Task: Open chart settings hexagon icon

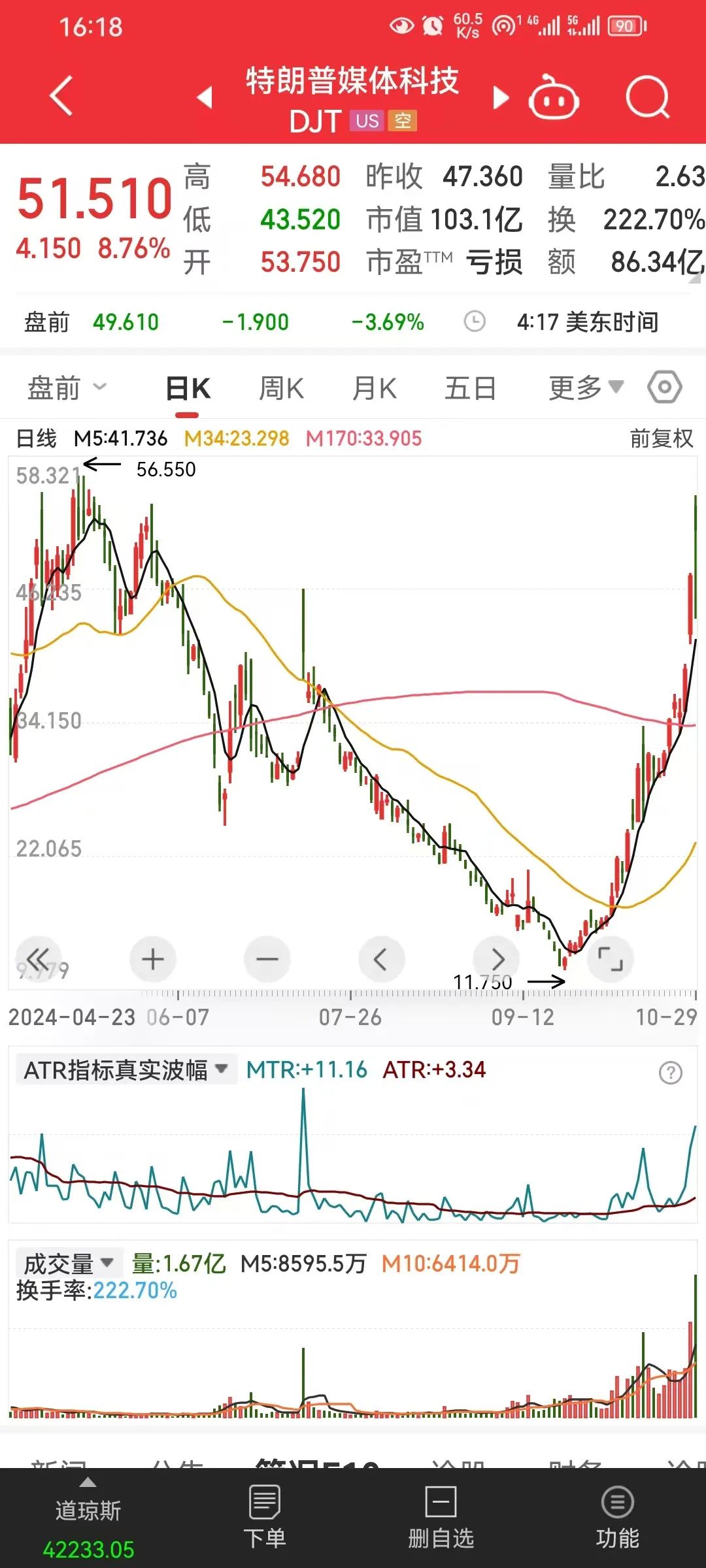Action: 665,387
